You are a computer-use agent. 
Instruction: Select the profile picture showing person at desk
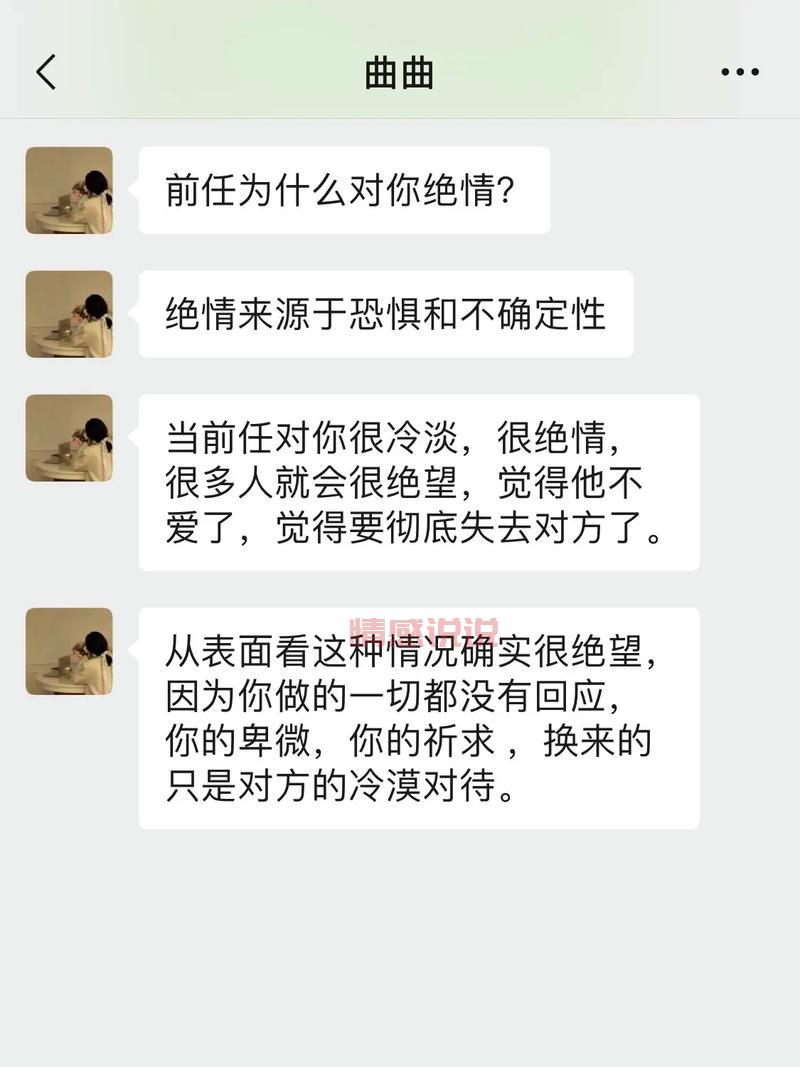68,189
